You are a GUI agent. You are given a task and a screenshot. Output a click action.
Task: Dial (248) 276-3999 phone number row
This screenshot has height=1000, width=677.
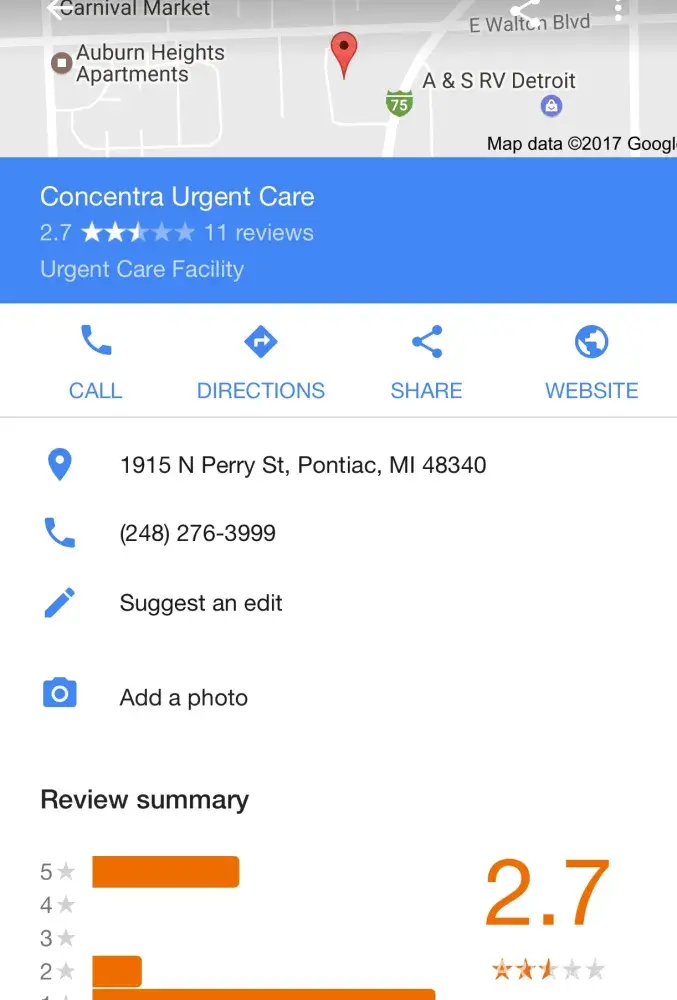[x=198, y=533]
